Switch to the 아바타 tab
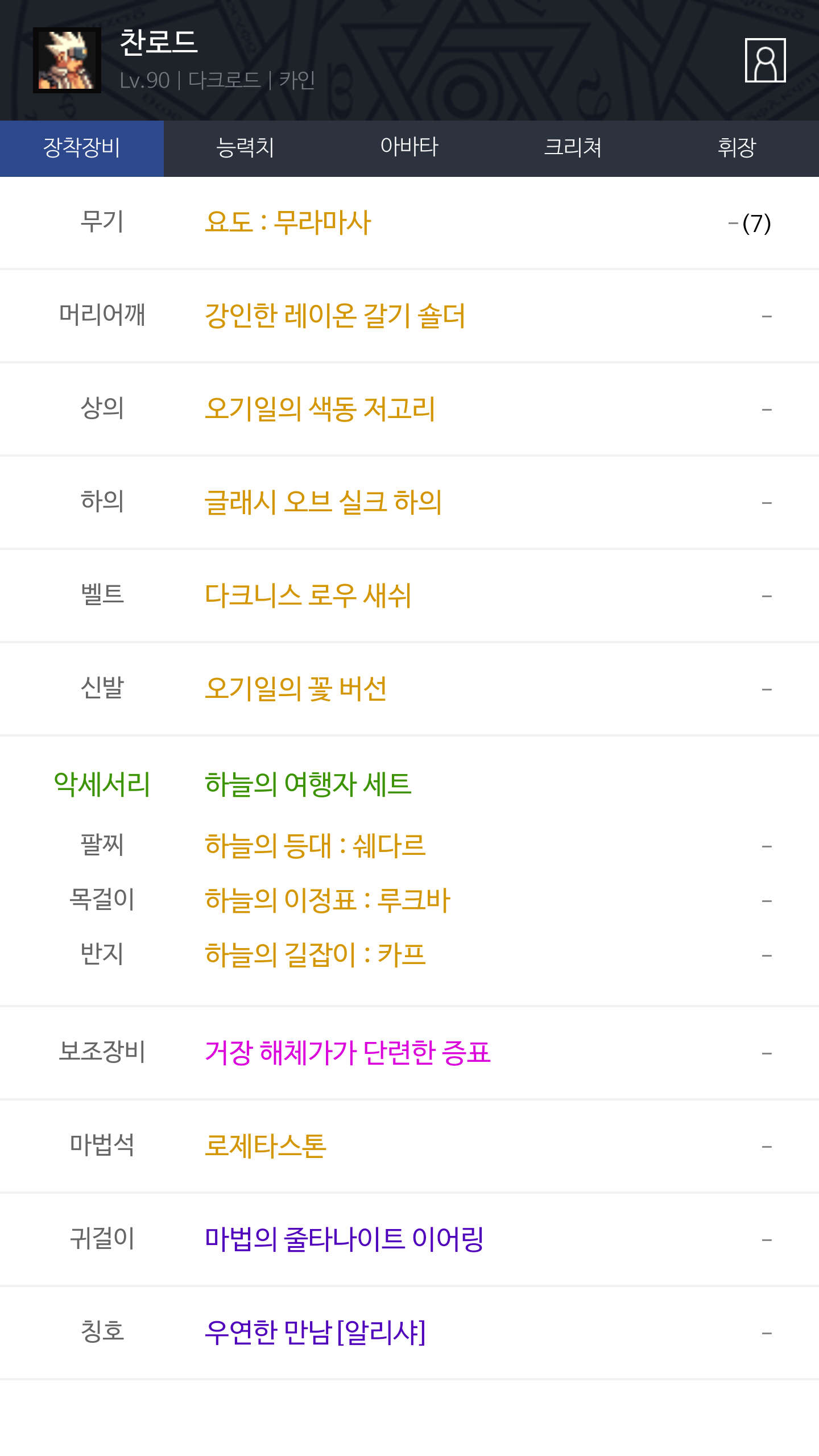 [409, 148]
